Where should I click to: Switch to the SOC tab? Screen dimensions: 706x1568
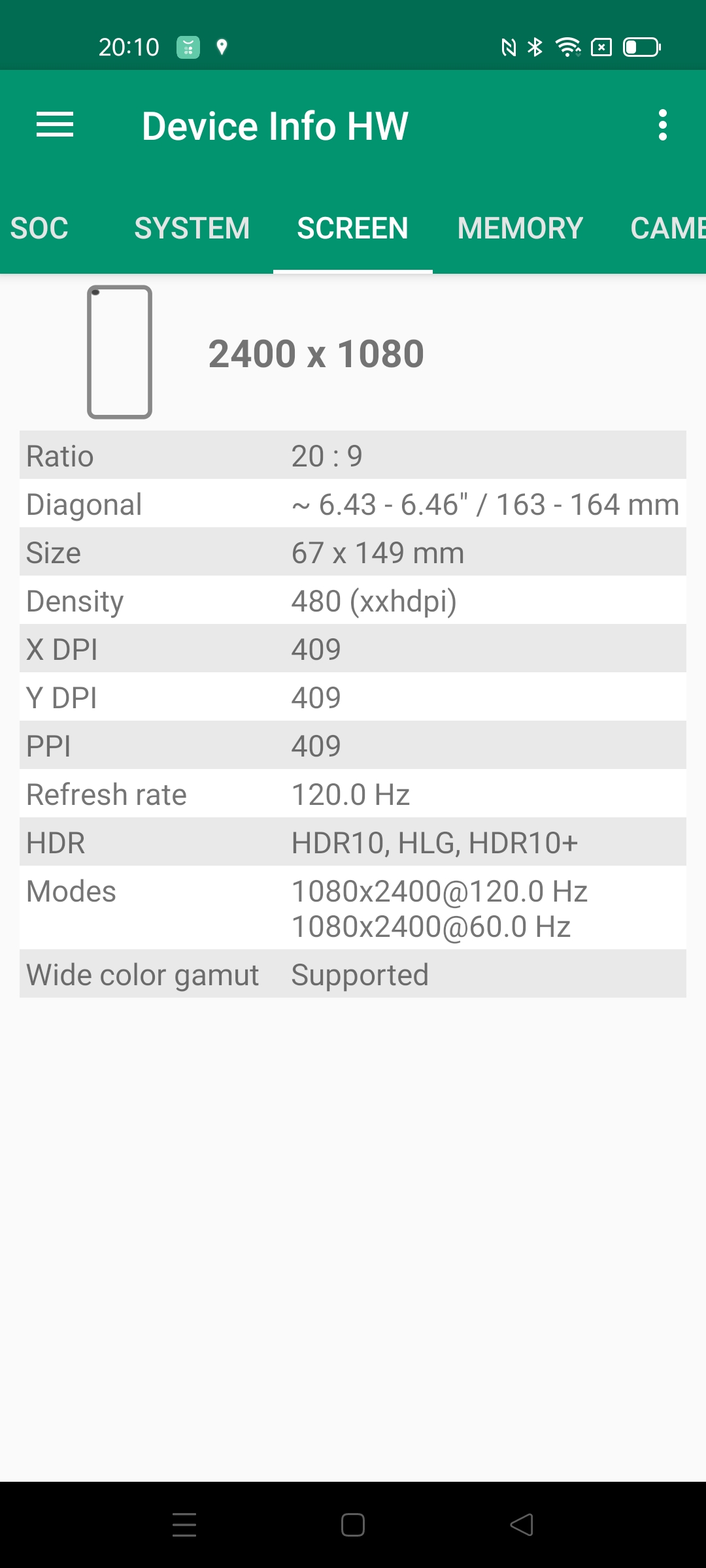tap(39, 228)
